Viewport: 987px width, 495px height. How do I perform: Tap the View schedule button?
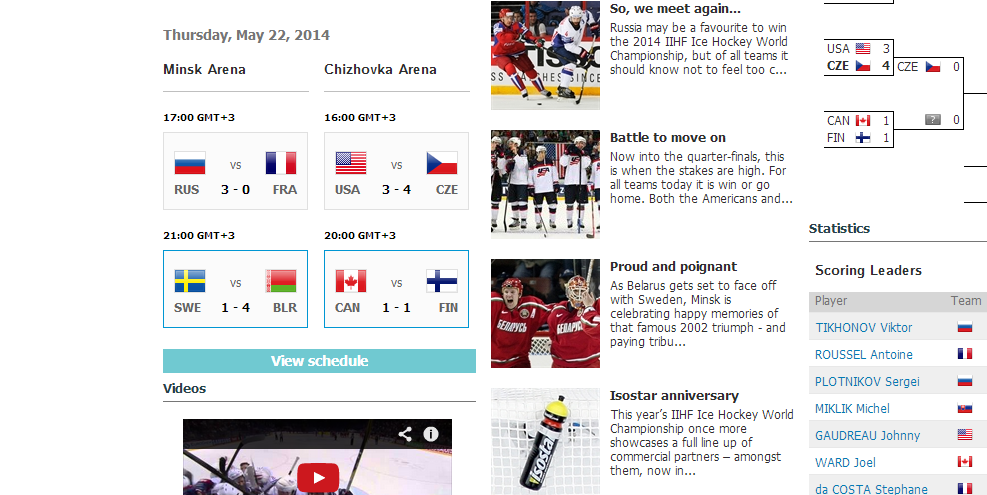(x=319, y=361)
